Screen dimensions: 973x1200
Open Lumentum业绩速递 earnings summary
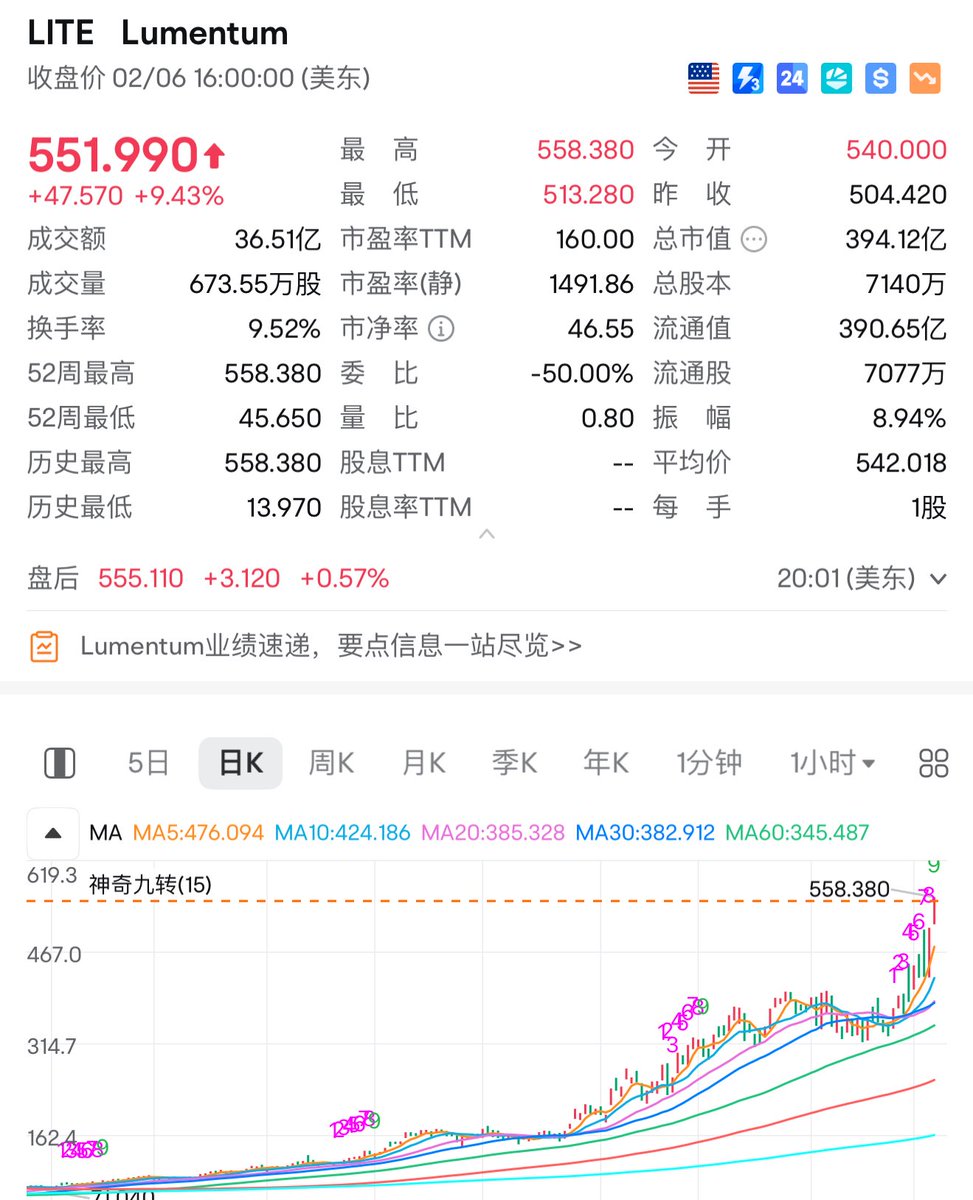[330, 646]
